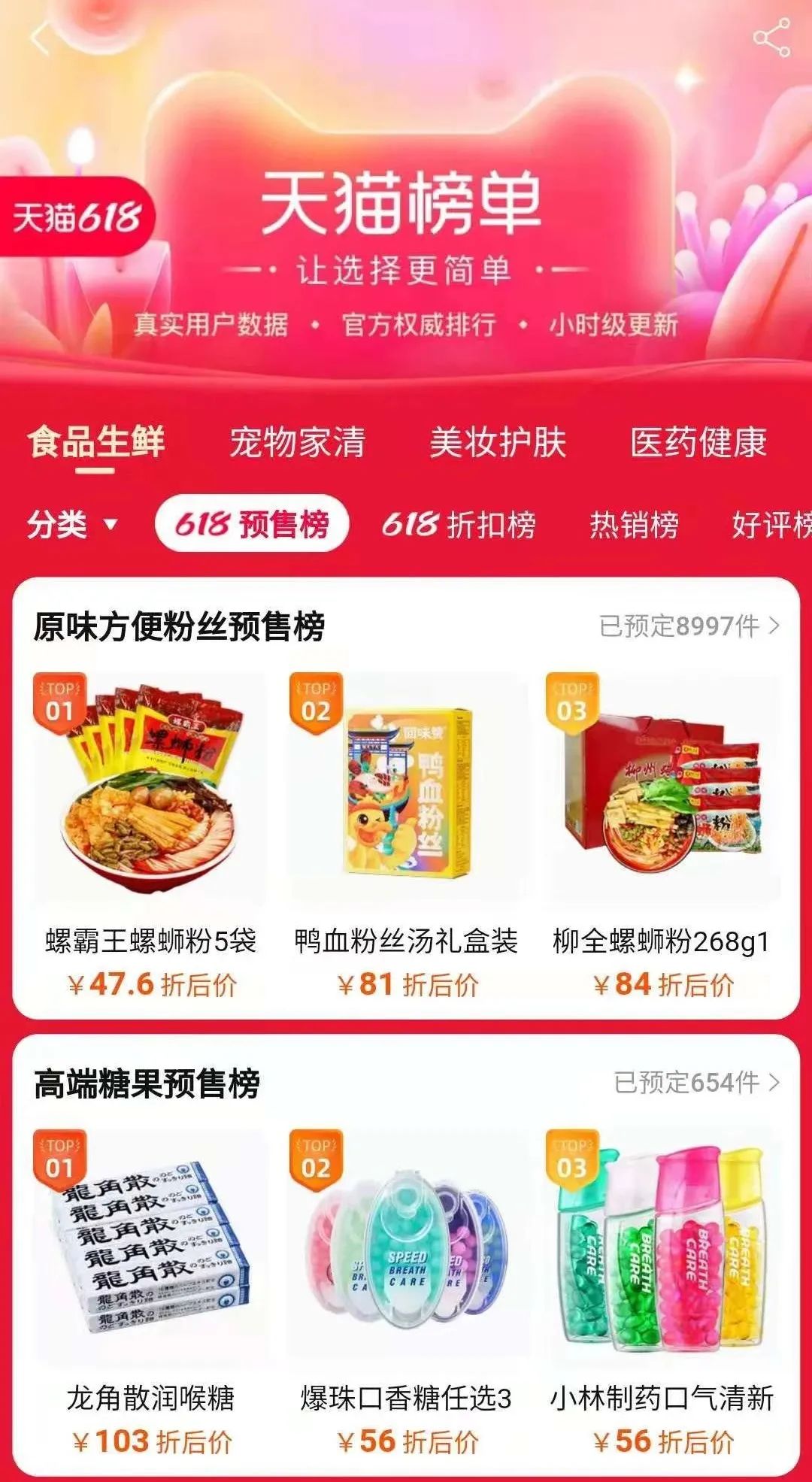This screenshot has height=1482, width=812.
Task: Switch to the 美妆护肤 tab
Action: [x=498, y=444]
